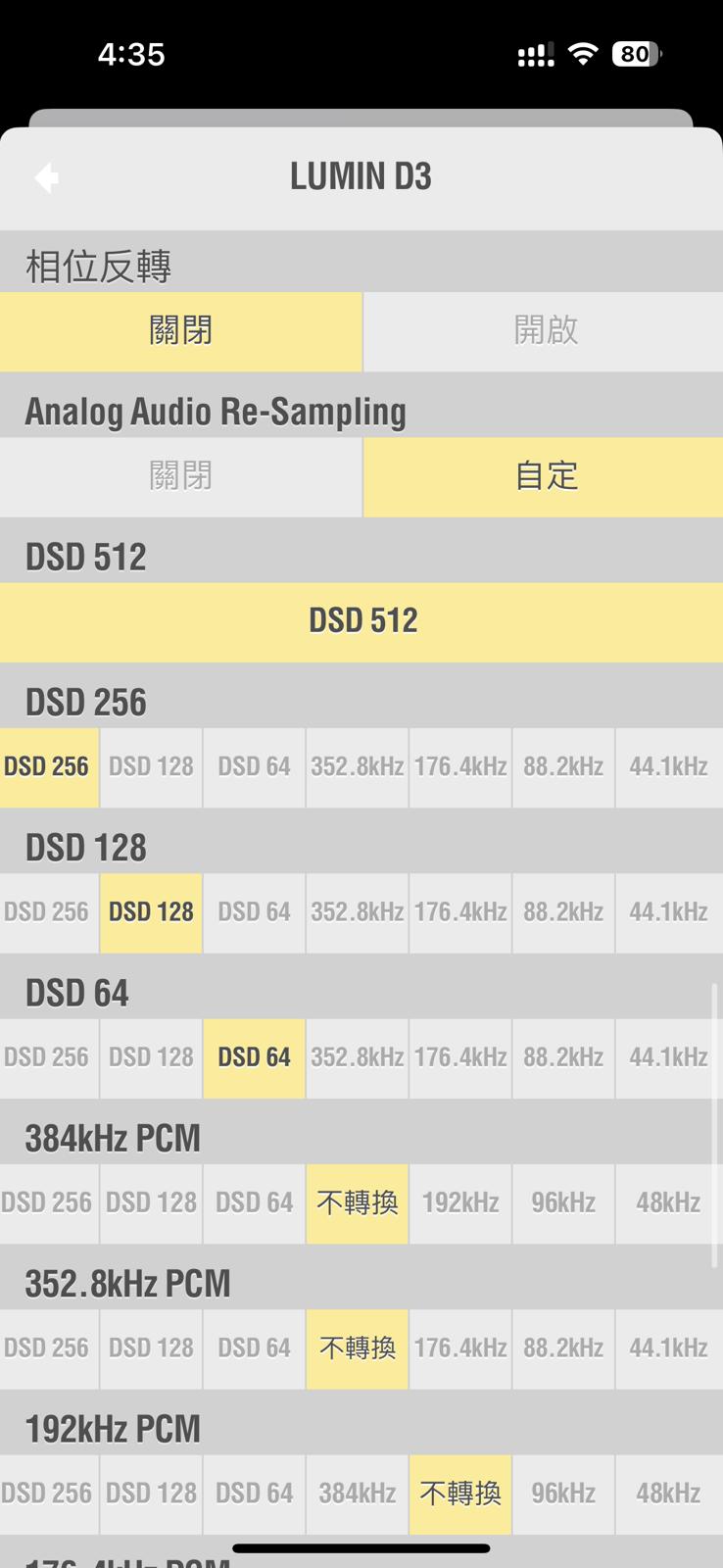Image resolution: width=723 pixels, height=1568 pixels.
Task: Set 384kHz PCM to 192kHz
Action: (460, 1203)
